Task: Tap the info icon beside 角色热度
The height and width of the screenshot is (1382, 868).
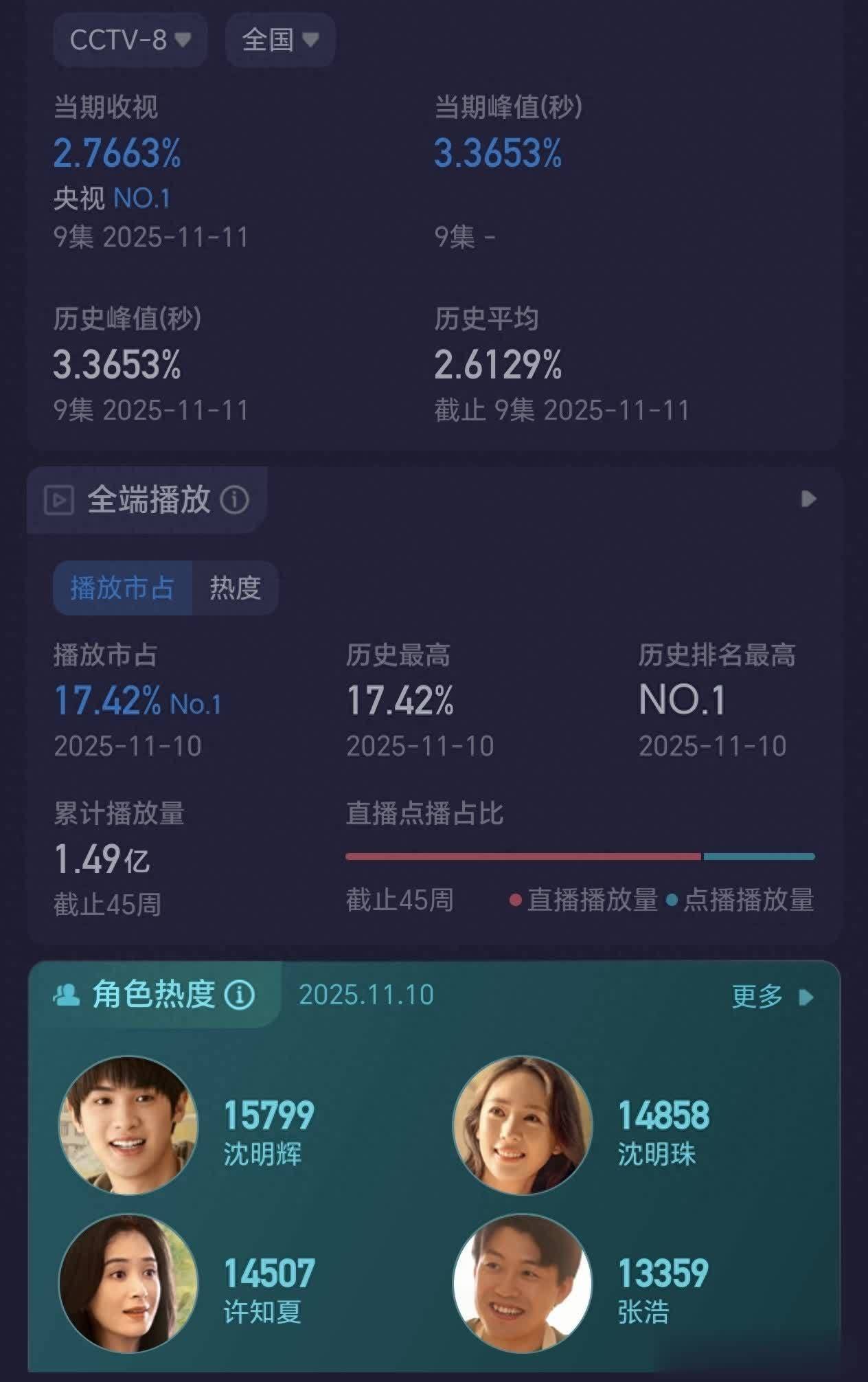Action: [240, 995]
